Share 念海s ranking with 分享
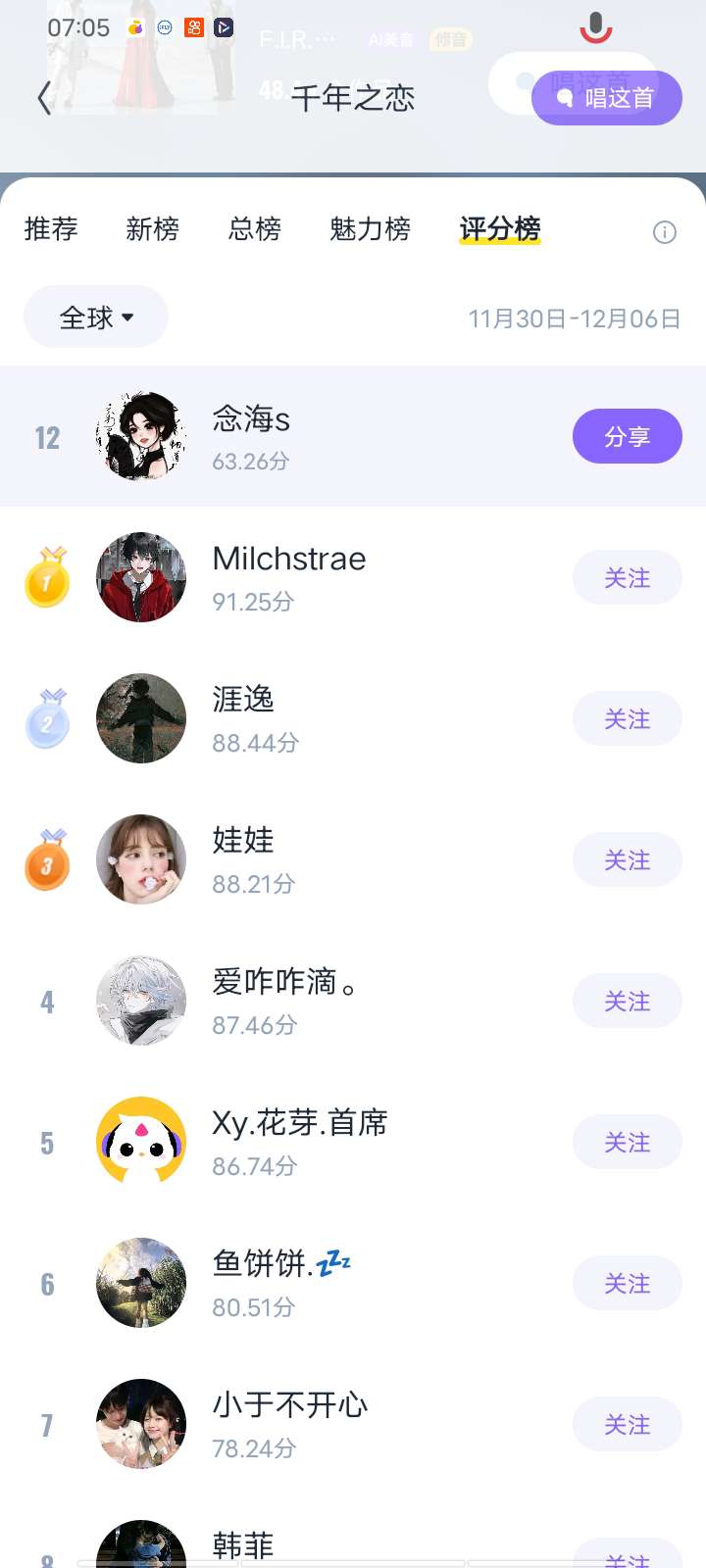This screenshot has height=1568, width=706. tap(627, 436)
